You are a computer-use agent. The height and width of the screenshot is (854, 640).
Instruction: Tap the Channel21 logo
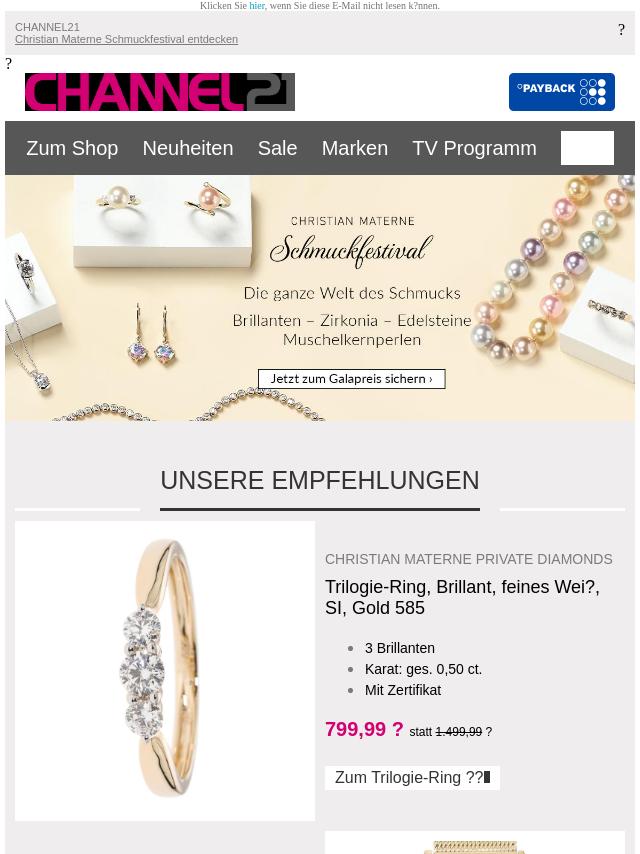pos(160,92)
